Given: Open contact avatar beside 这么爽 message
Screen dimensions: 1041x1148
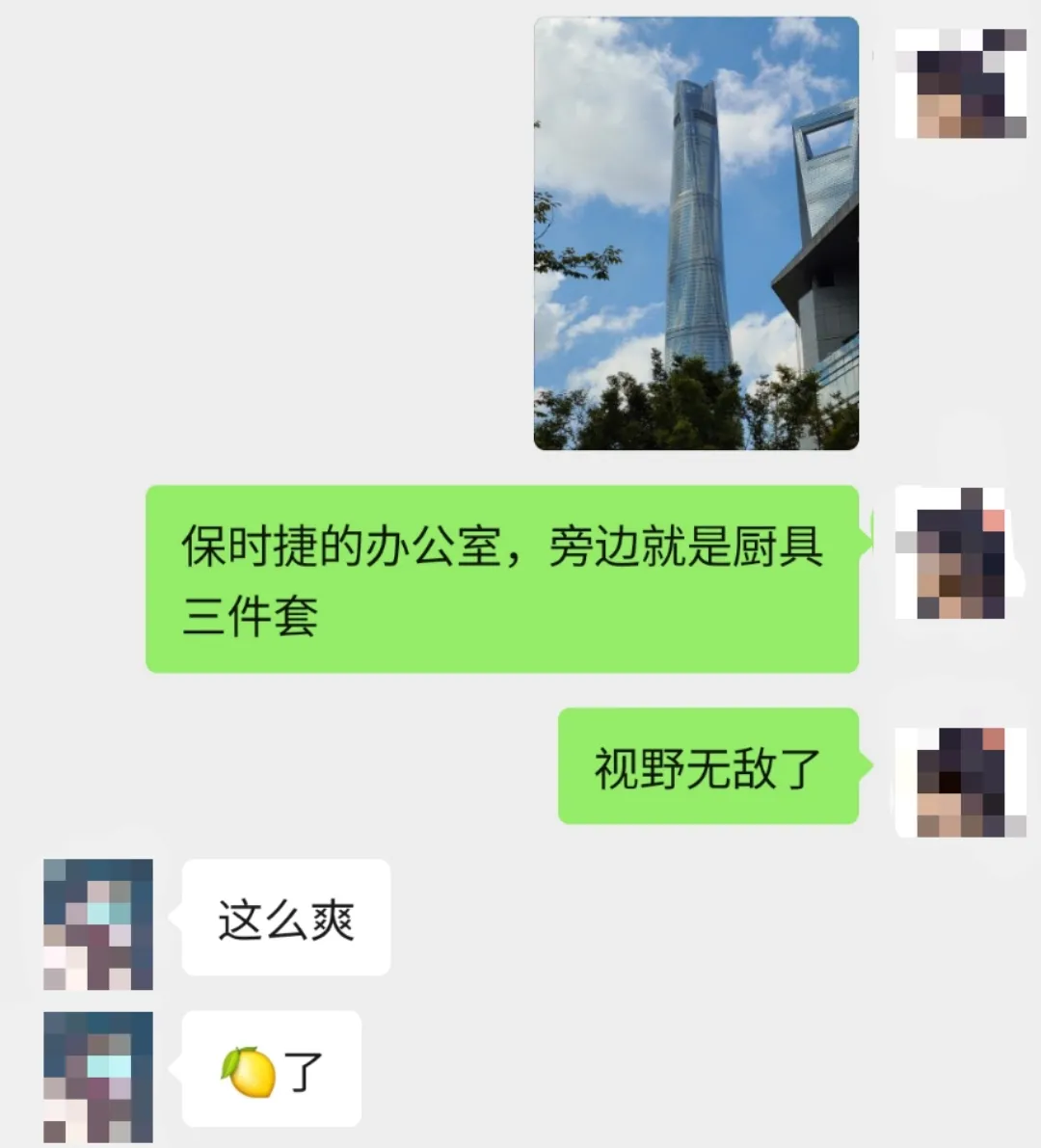Looking at the screenshot, I should tap(98, 923).
